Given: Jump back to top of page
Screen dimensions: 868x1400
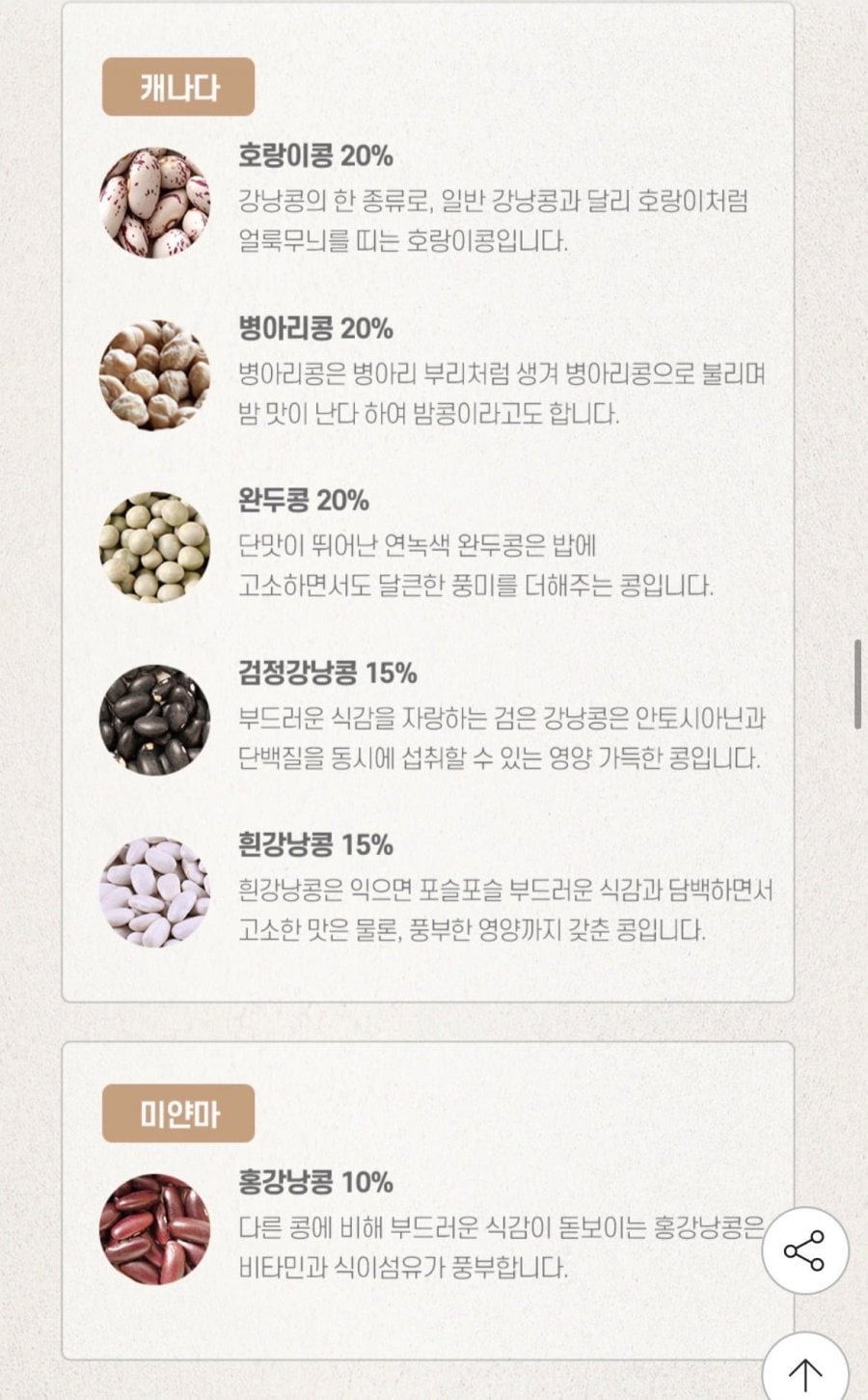Looking at the screenshot, I should click(804, 1371).
